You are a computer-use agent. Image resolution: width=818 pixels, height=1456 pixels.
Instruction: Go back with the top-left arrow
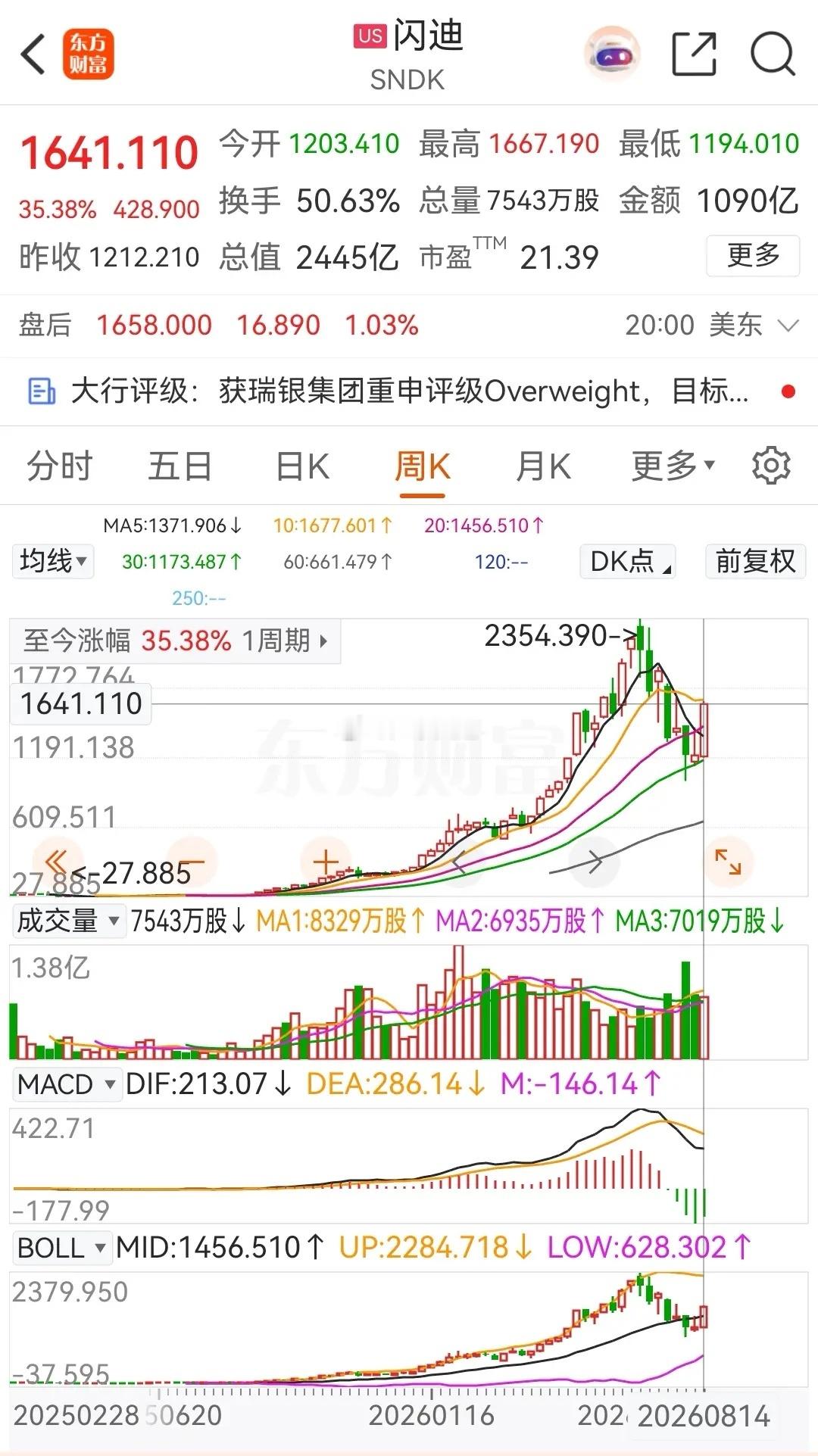[x=33, y=55]
